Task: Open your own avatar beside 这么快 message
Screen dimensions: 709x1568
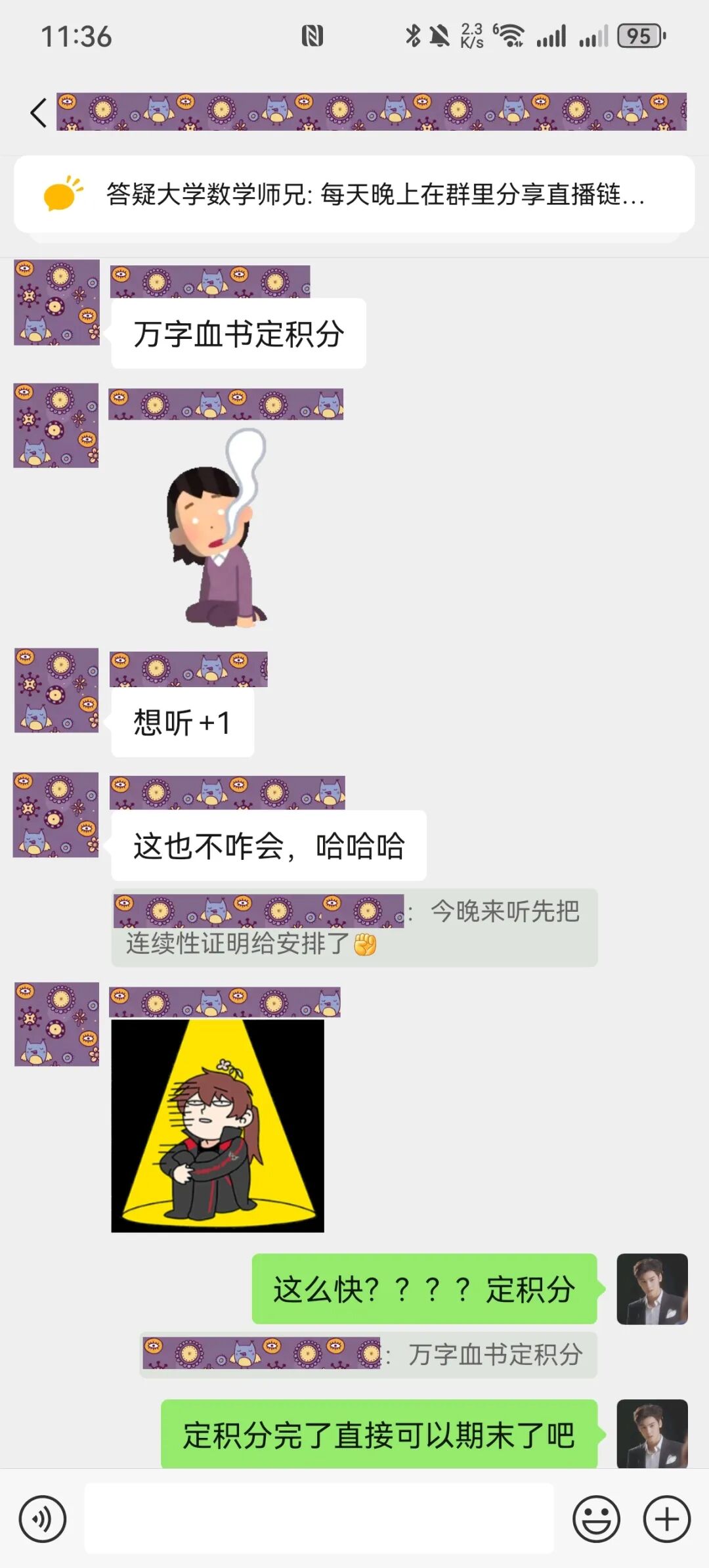Action: pos(652,1289)
